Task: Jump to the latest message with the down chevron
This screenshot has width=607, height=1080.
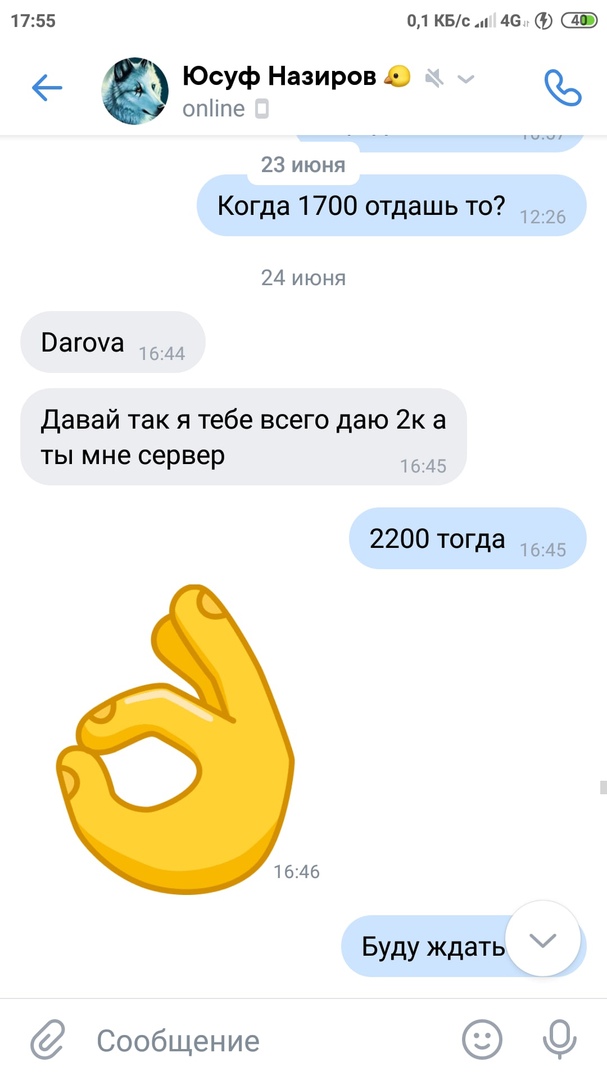Action: (543, 939)
